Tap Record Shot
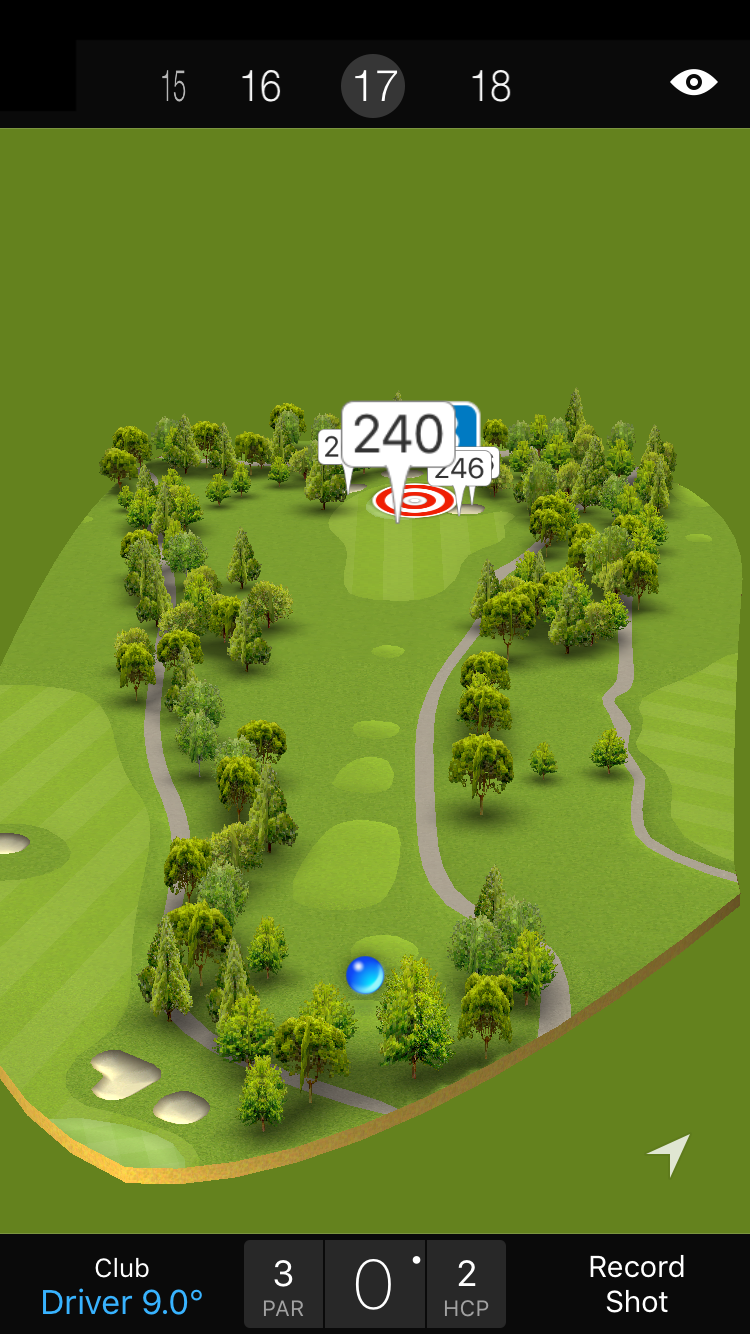The width and height of the screenshot is (750, 1334). 636,1284
